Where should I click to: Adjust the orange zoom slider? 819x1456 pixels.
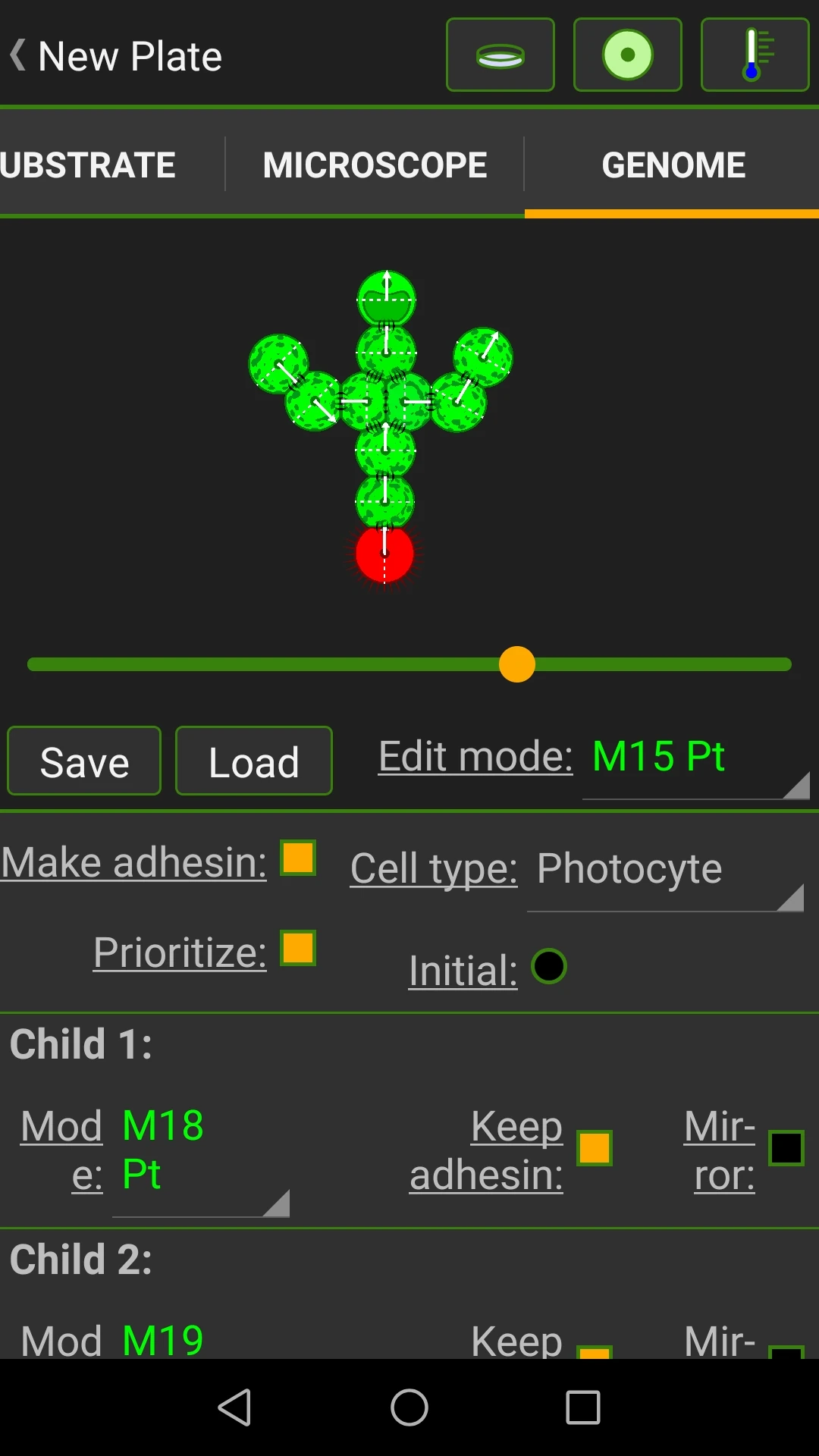coord(518,664)
